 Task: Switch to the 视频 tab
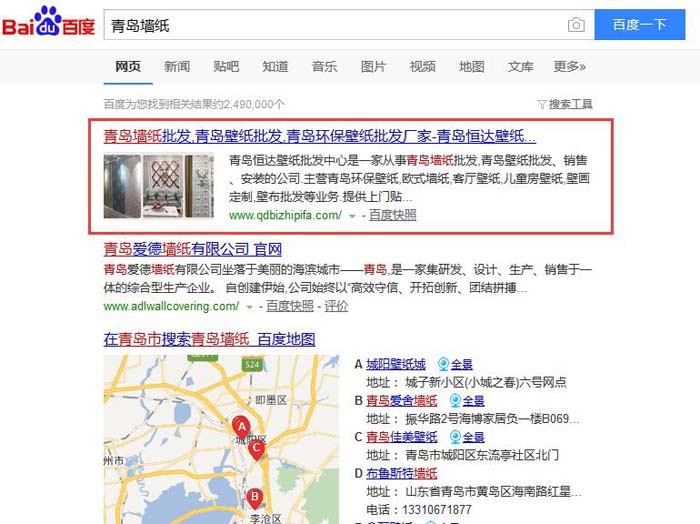pos(422,67)
